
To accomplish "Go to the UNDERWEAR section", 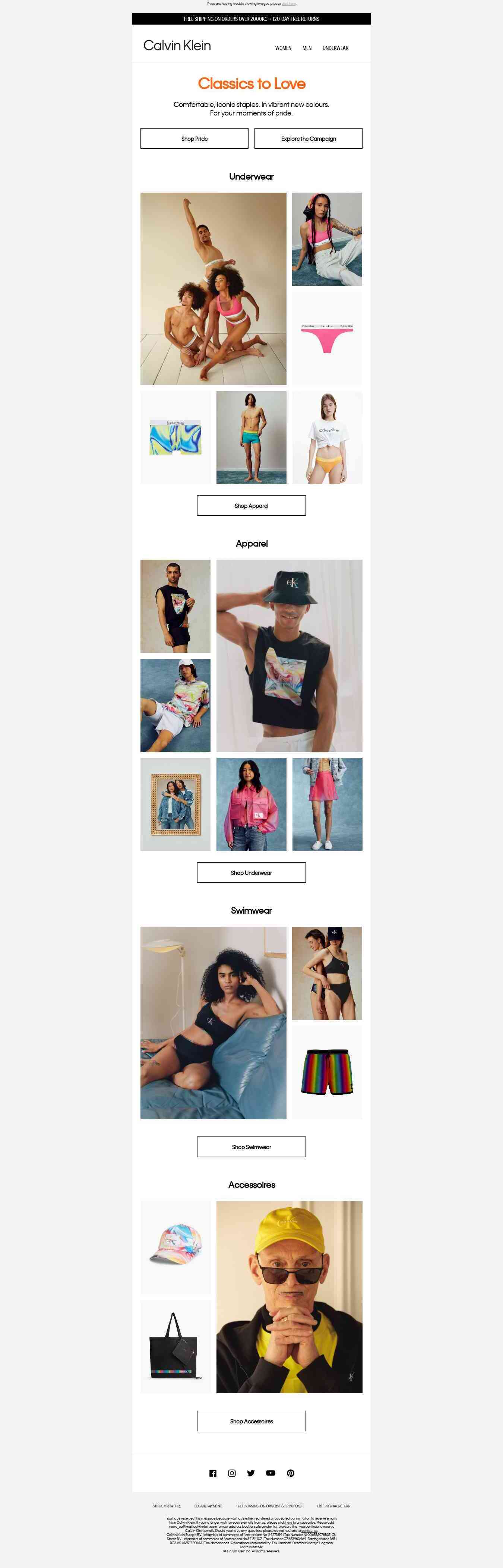I will pyautogui.click(x=335, y=48).
